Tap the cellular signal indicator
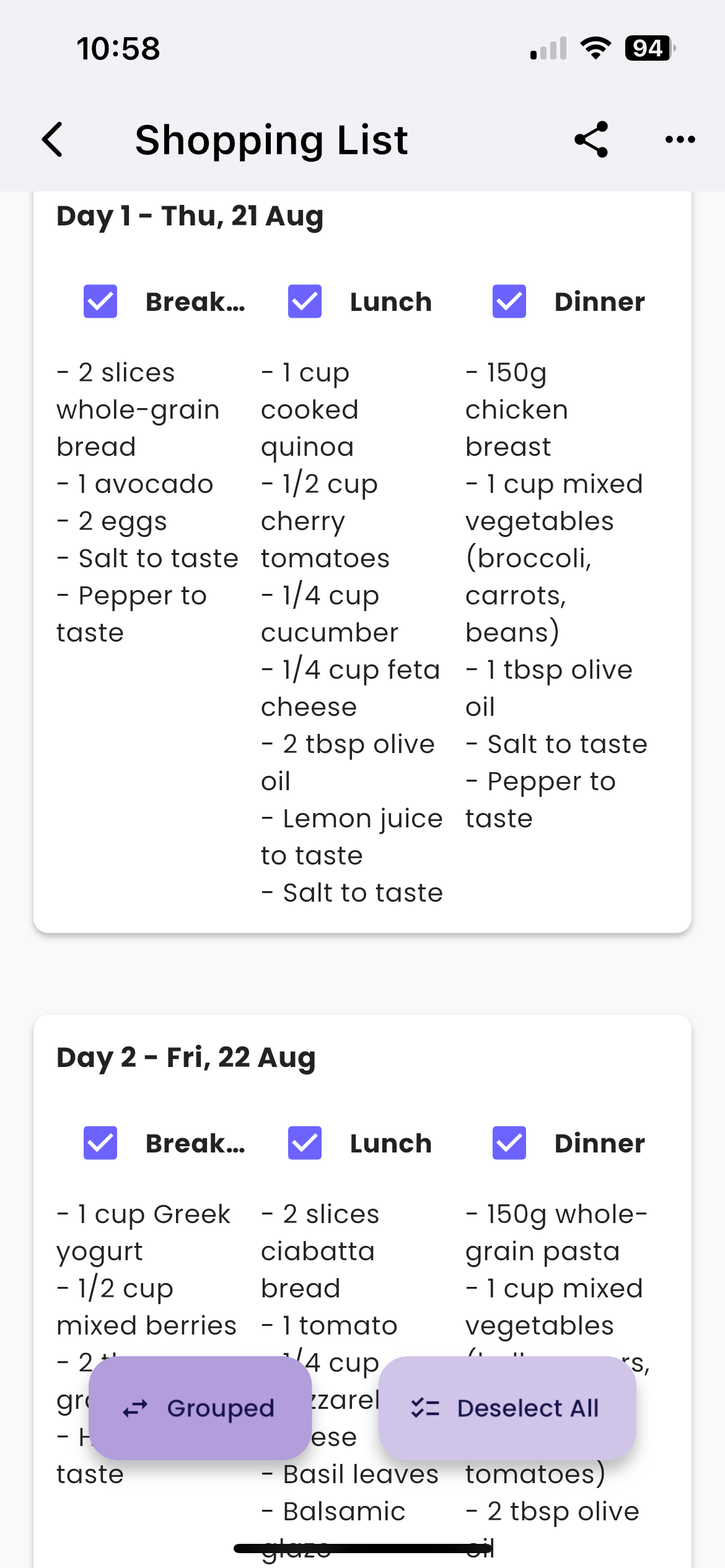Viewport: 725px width, 1568px height. pyautogui.click(x=548, y=48)
